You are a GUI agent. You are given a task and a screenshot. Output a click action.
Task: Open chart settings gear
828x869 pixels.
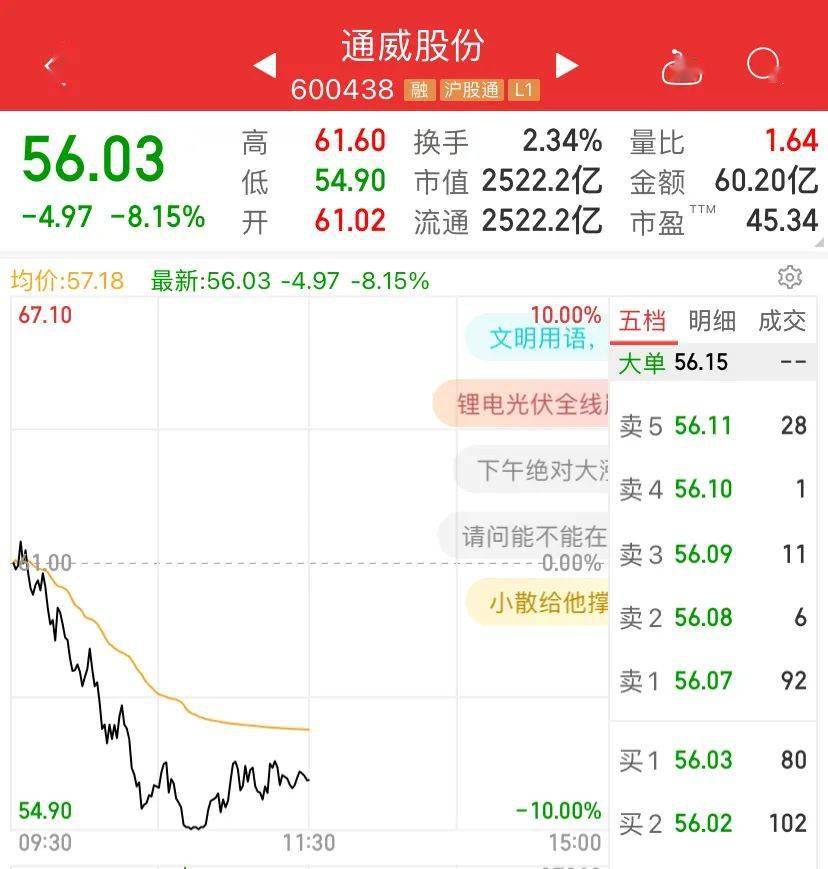[790, 277]
